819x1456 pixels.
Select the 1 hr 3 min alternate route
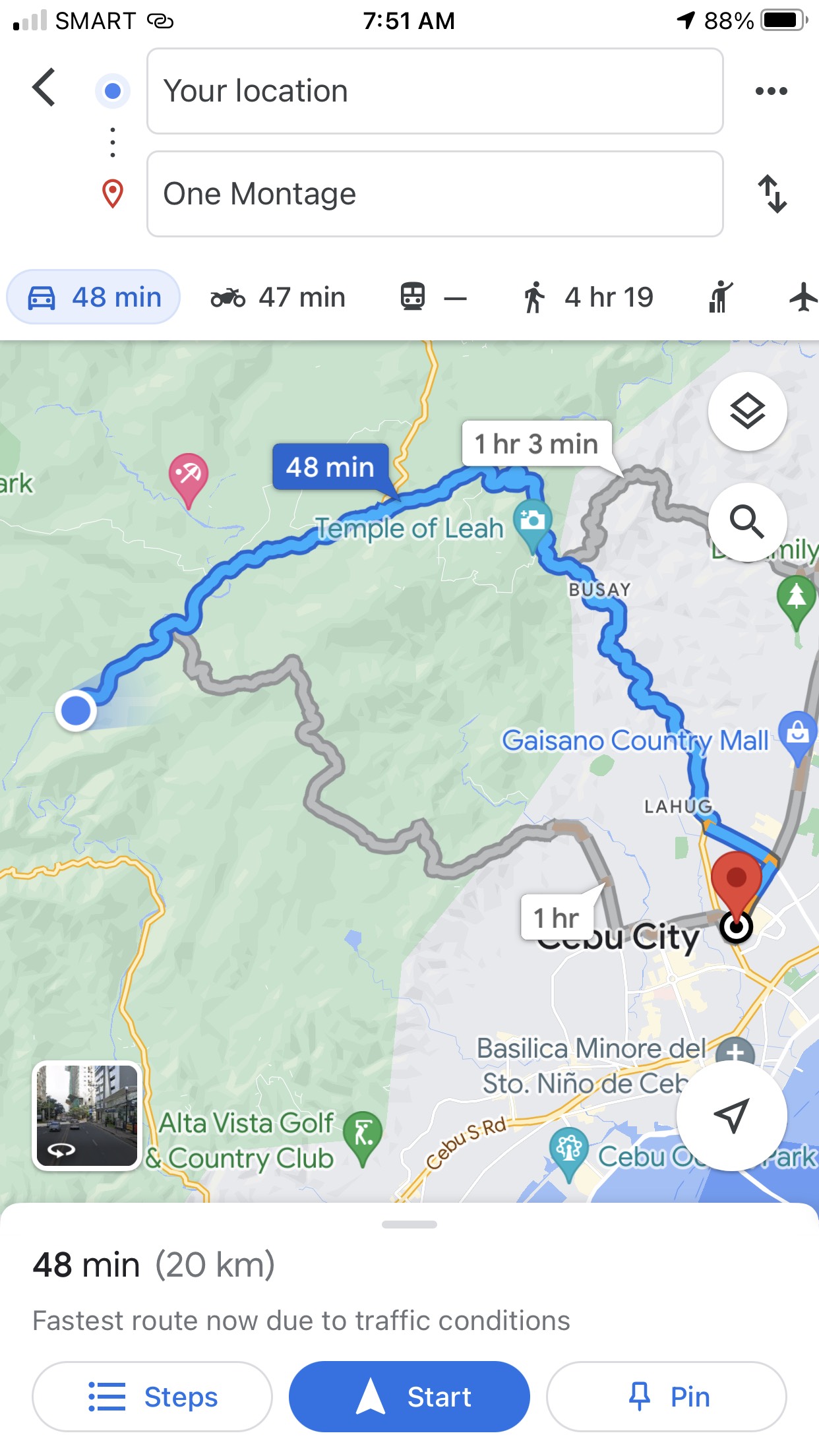(536, 444)
